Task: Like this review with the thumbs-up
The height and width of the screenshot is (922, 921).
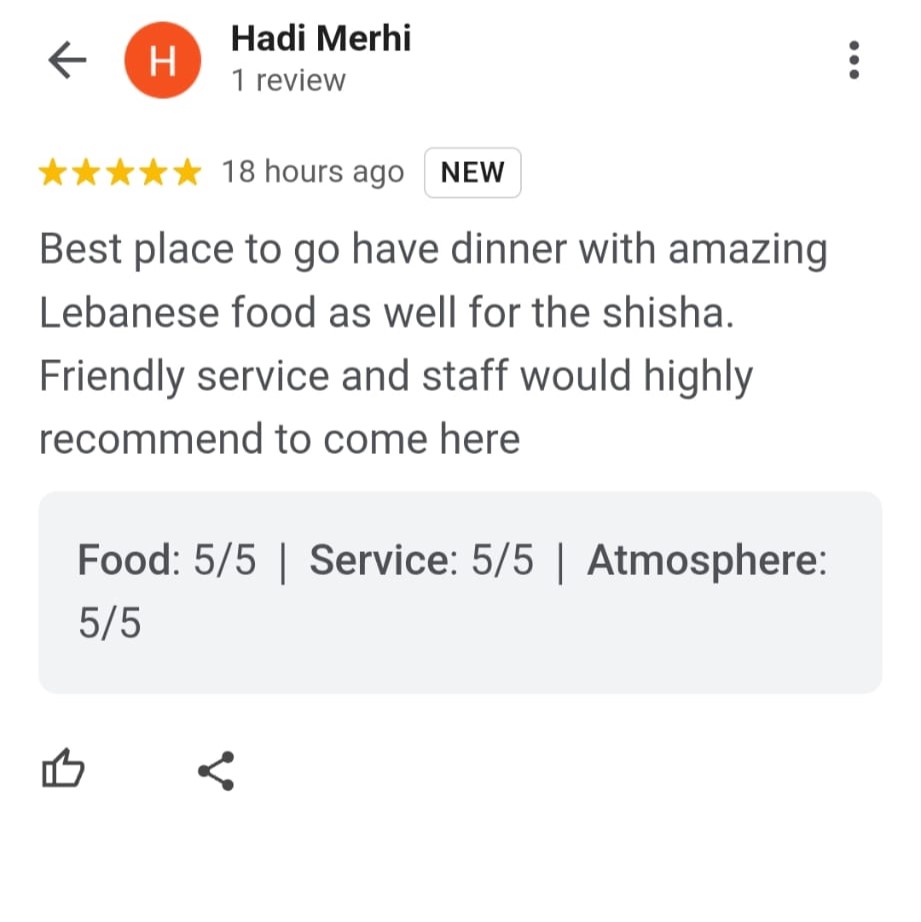Action: coord(62,770)
